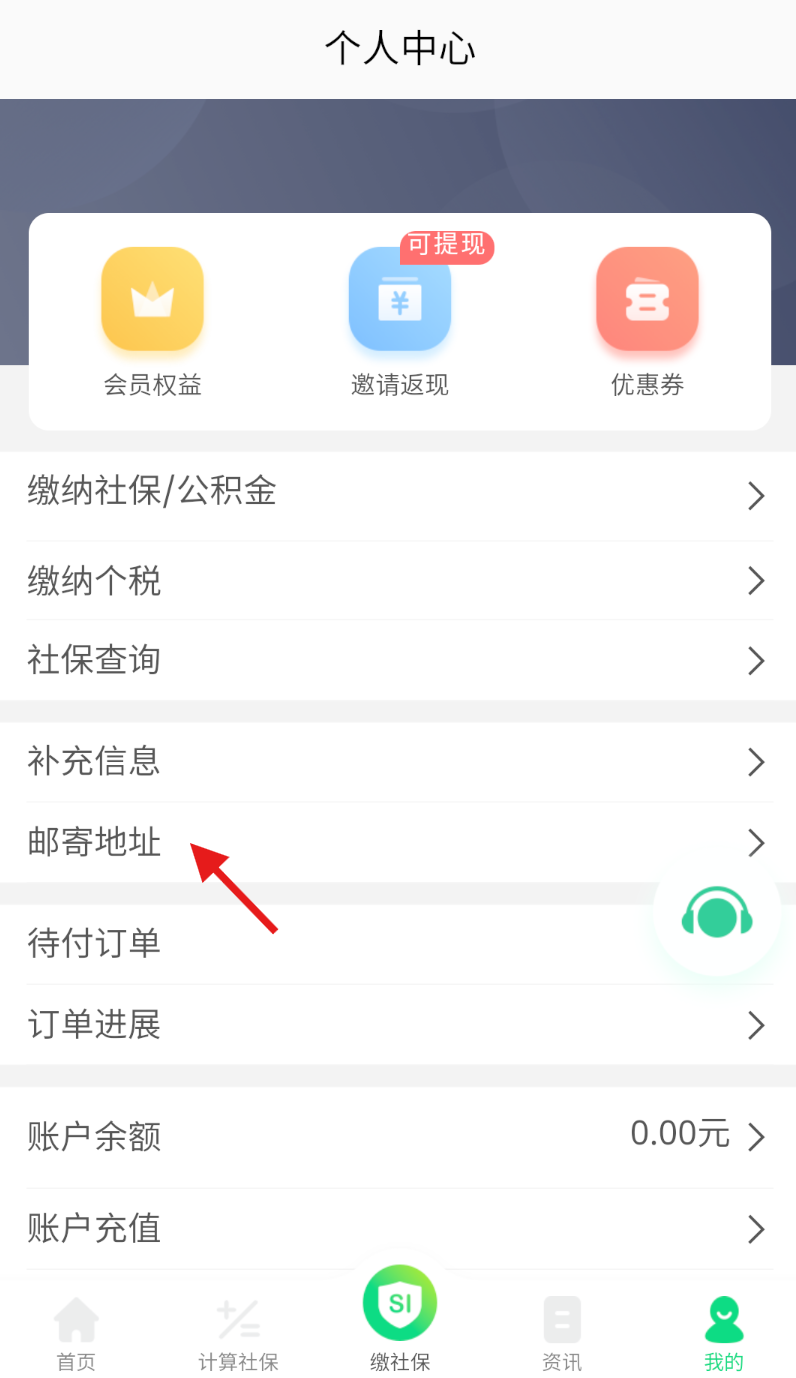Open the 邮寄地址 entry
This screenshot has width=796, height=1378.
click(93, 842)
